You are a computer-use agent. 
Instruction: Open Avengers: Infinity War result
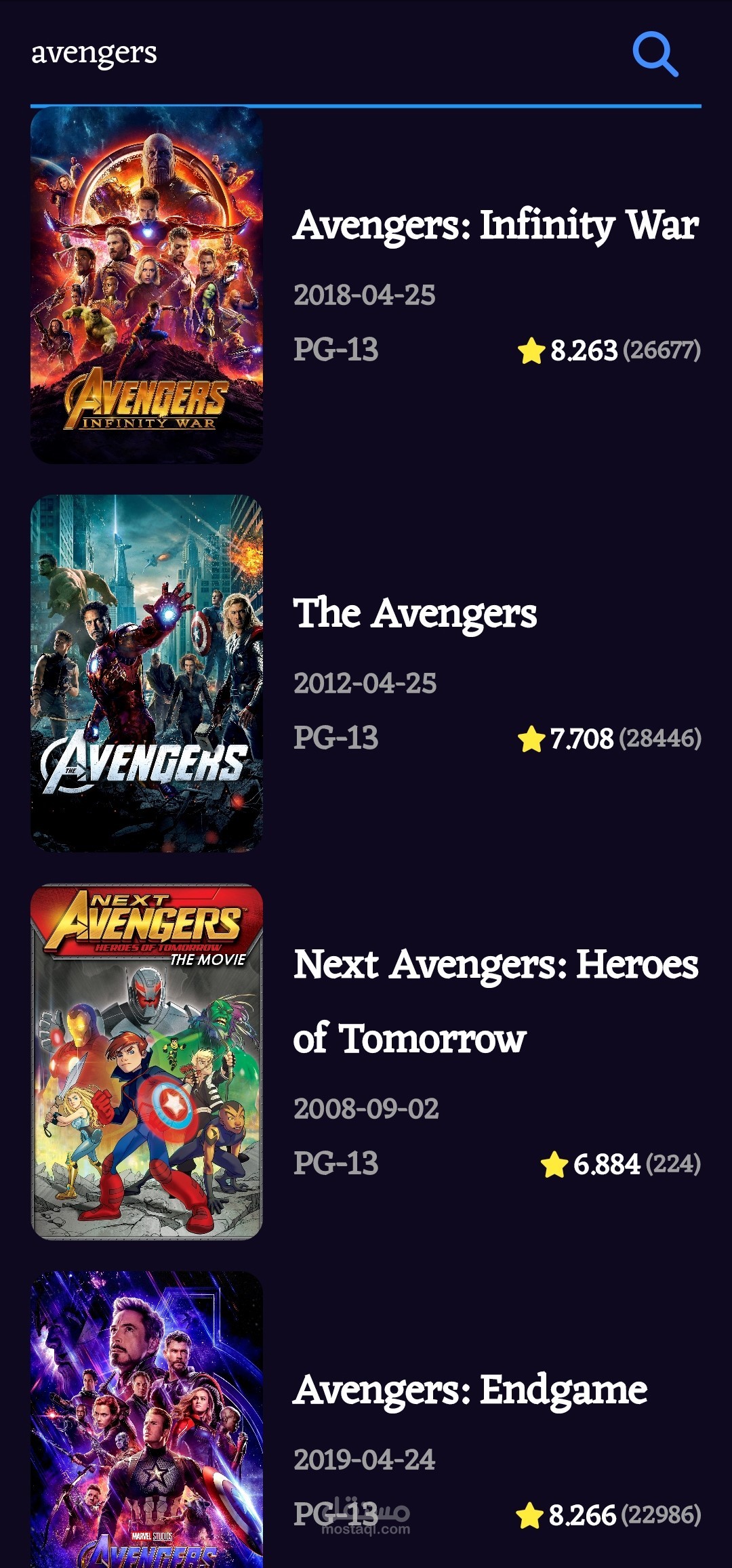495,226
